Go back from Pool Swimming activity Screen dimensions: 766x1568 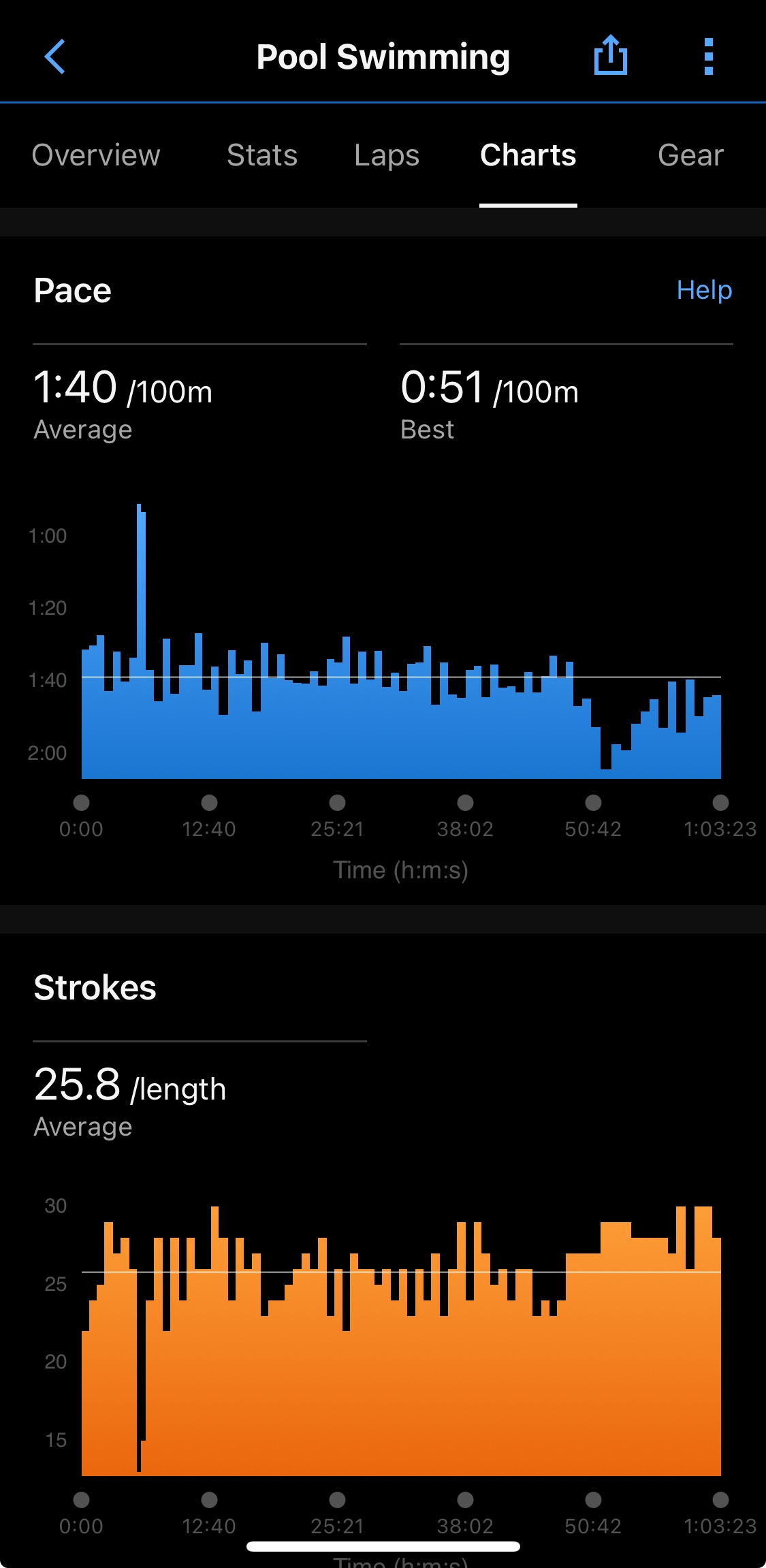click(x=55, y=57)
